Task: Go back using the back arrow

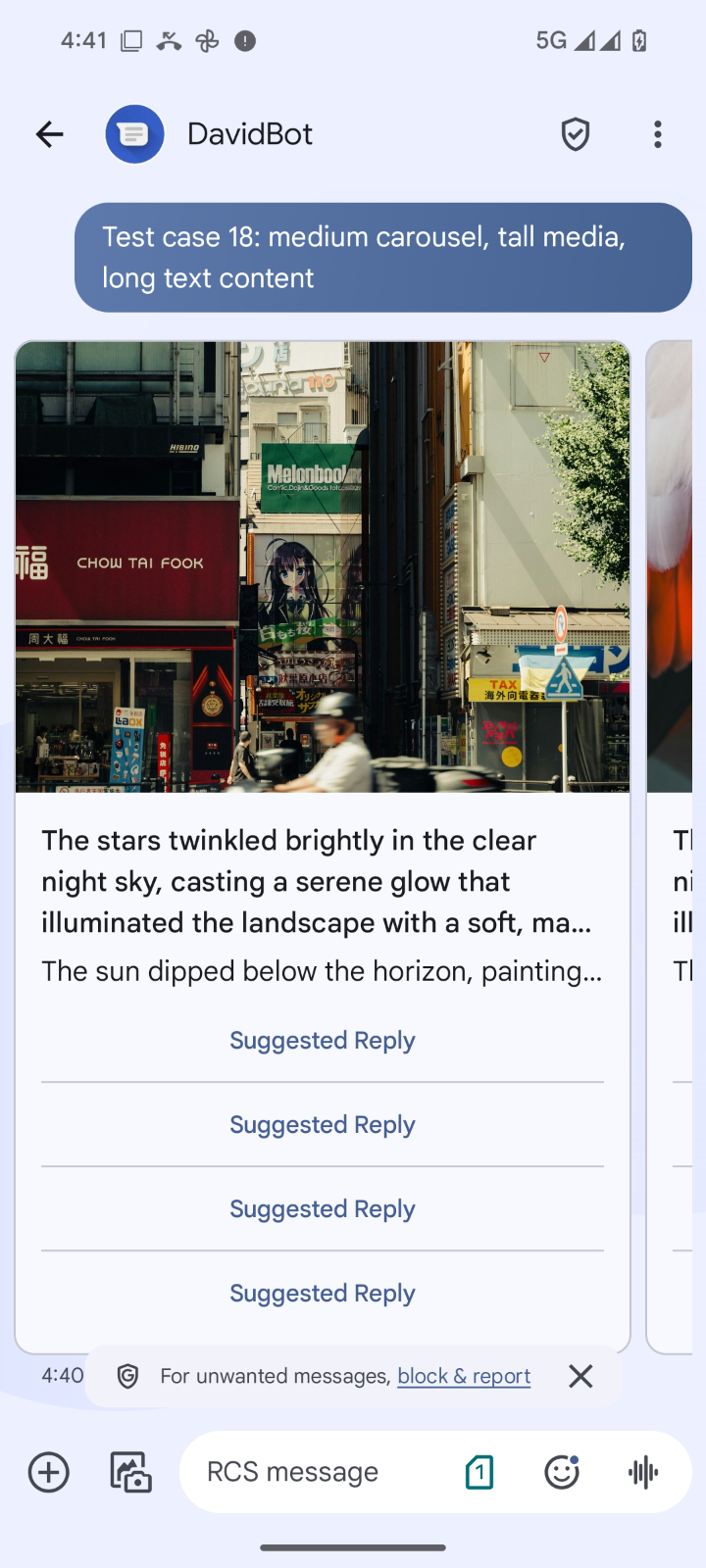Action: point(49,134)
